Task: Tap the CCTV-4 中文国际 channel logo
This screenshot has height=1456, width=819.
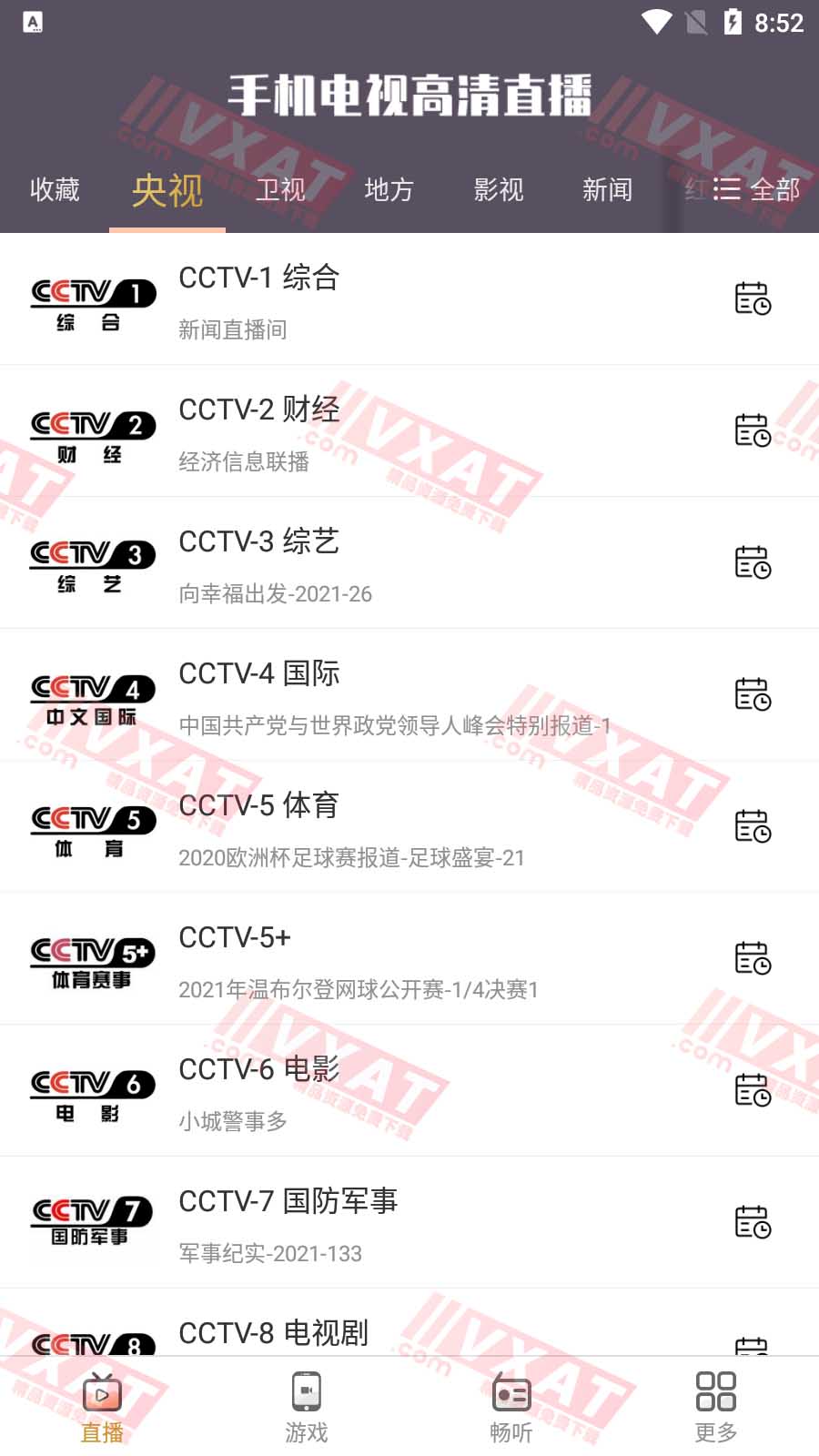Action: 91,694
